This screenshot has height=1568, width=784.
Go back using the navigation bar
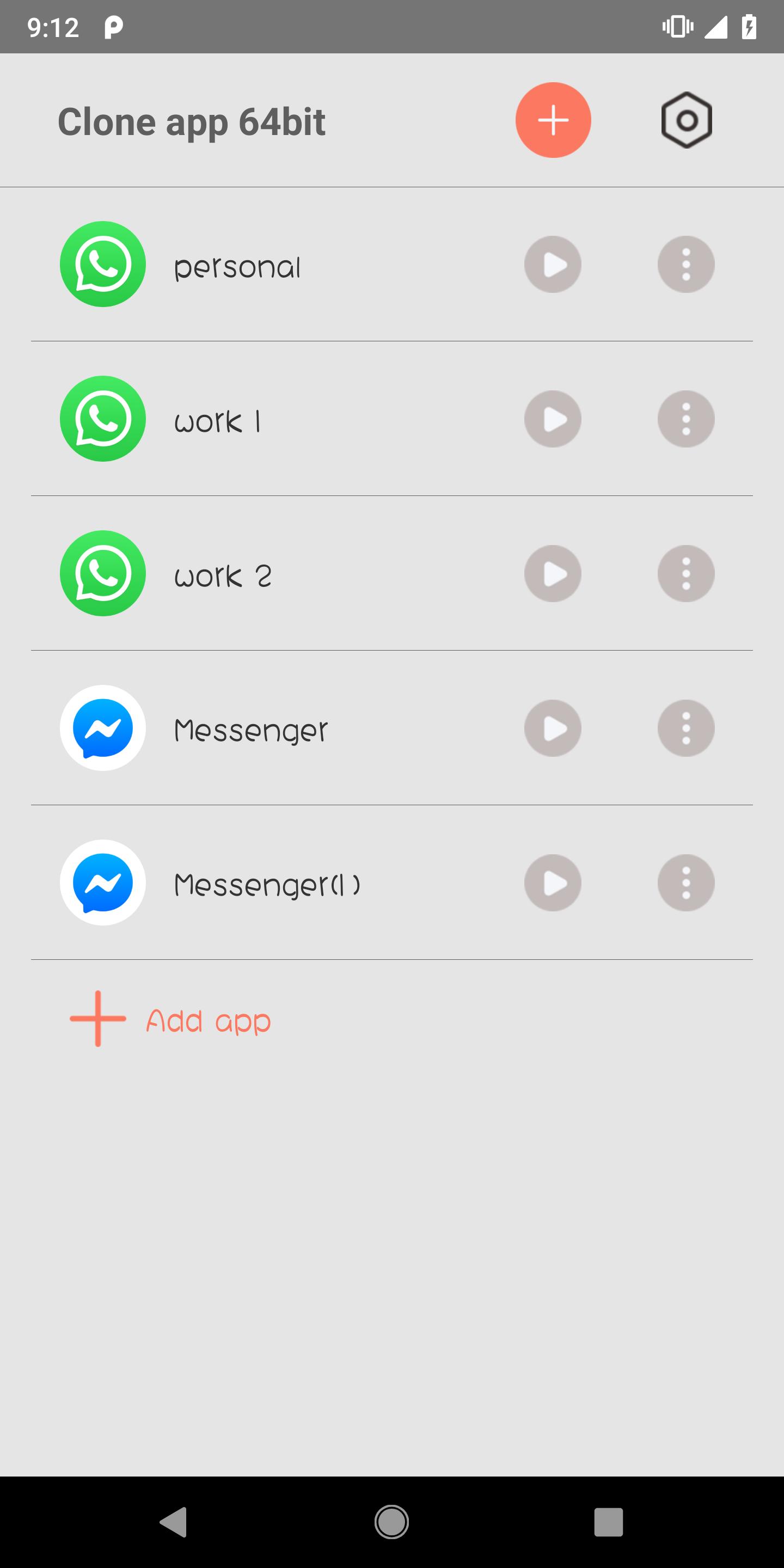click(x=174, y=1522)
